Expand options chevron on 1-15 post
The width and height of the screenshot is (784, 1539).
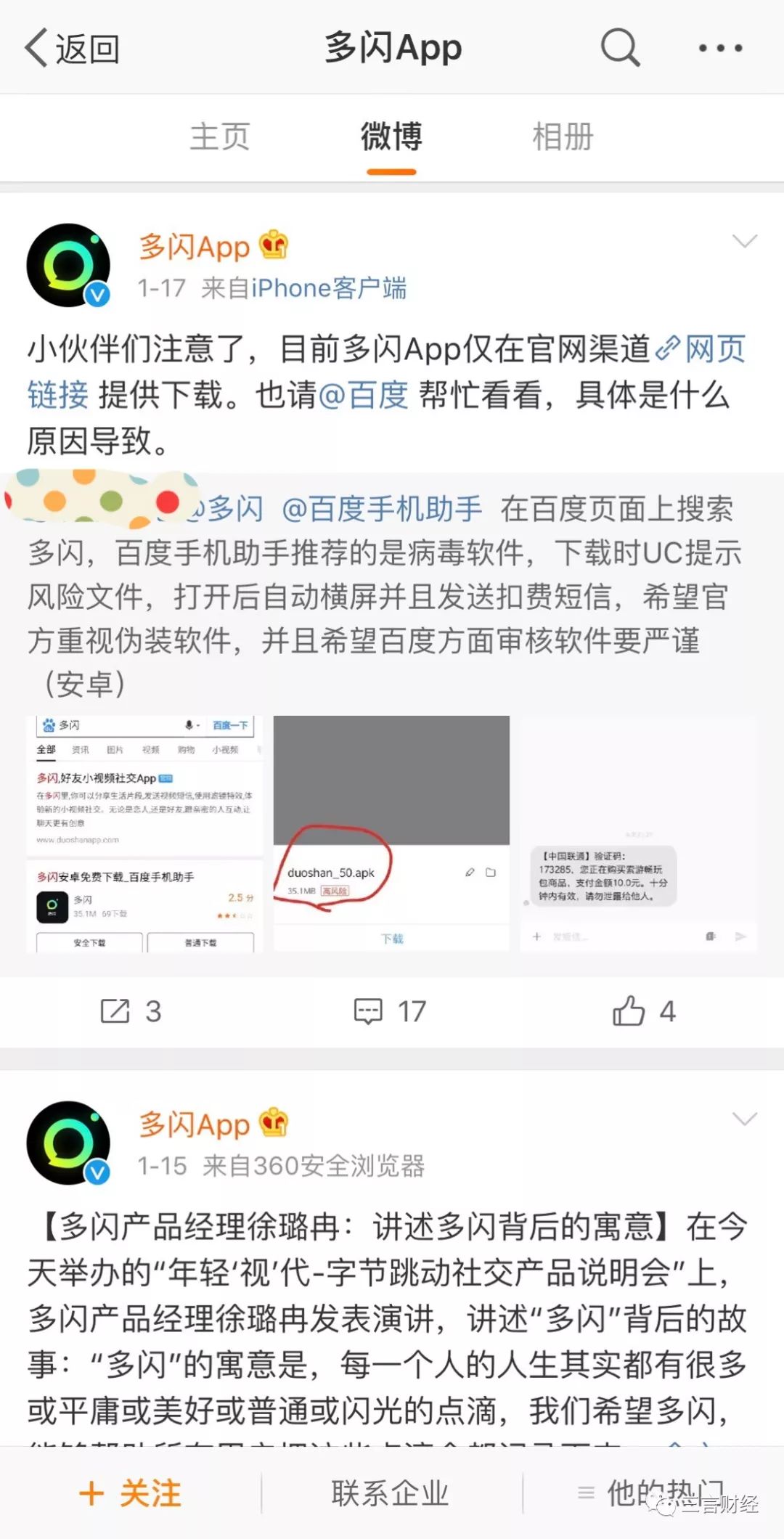pyautogui.click(x=745, y=1119)
